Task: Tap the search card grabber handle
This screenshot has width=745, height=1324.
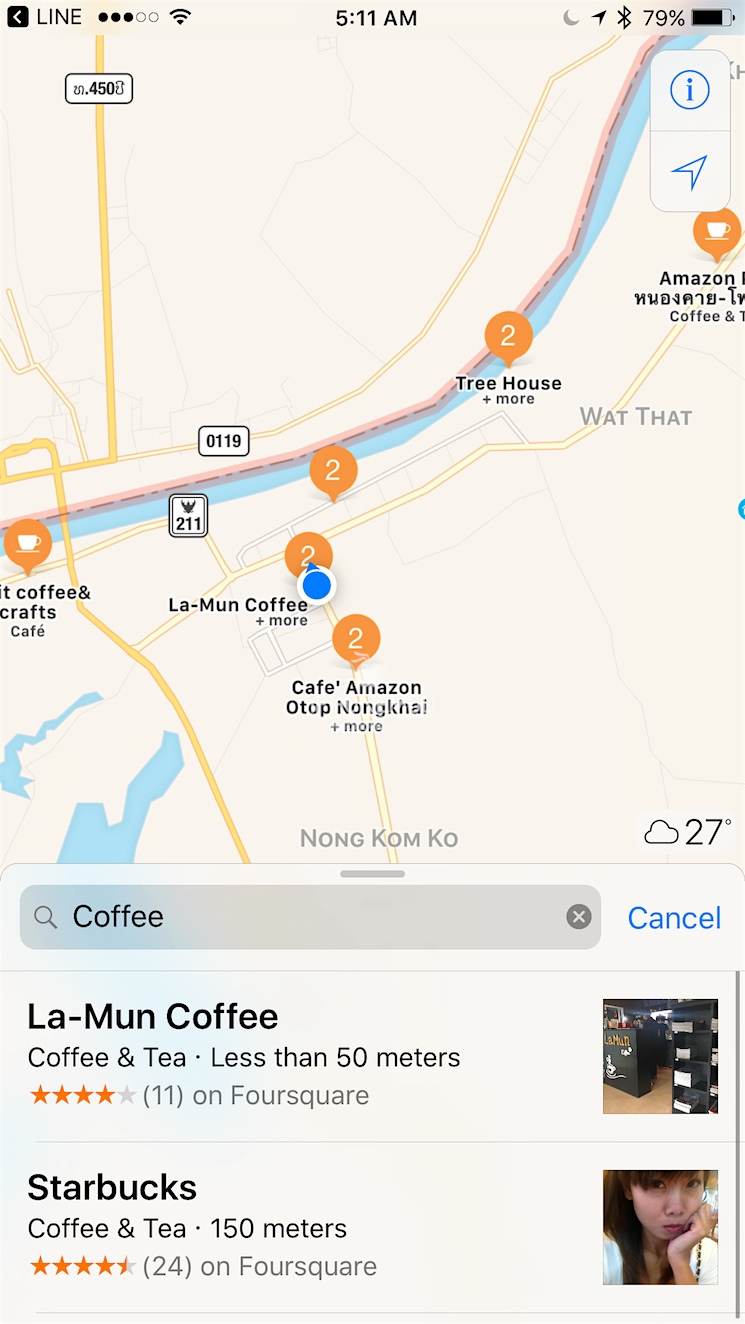Action: click(x=372, y=874)
